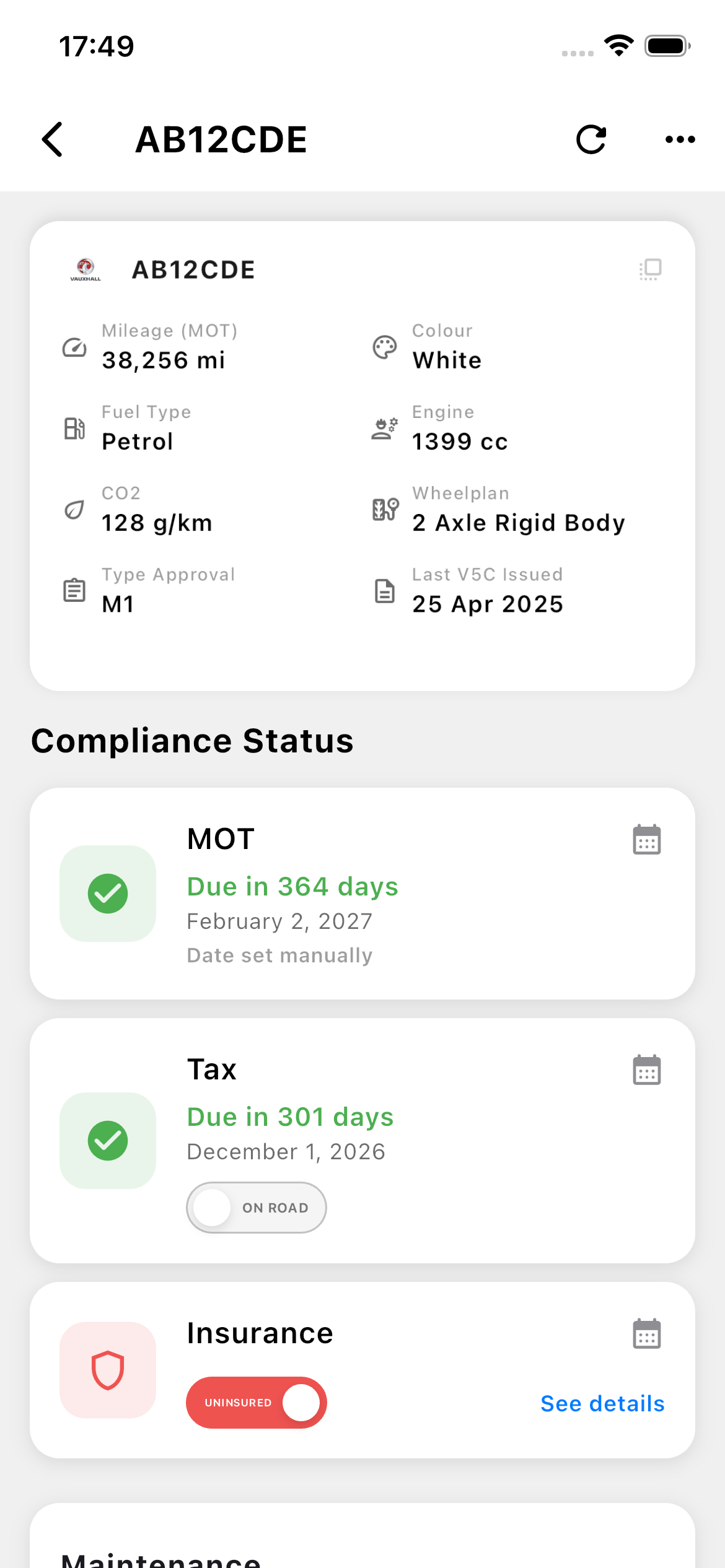
Task: Open the MOT calendar icon
Action: click(646, 839)
